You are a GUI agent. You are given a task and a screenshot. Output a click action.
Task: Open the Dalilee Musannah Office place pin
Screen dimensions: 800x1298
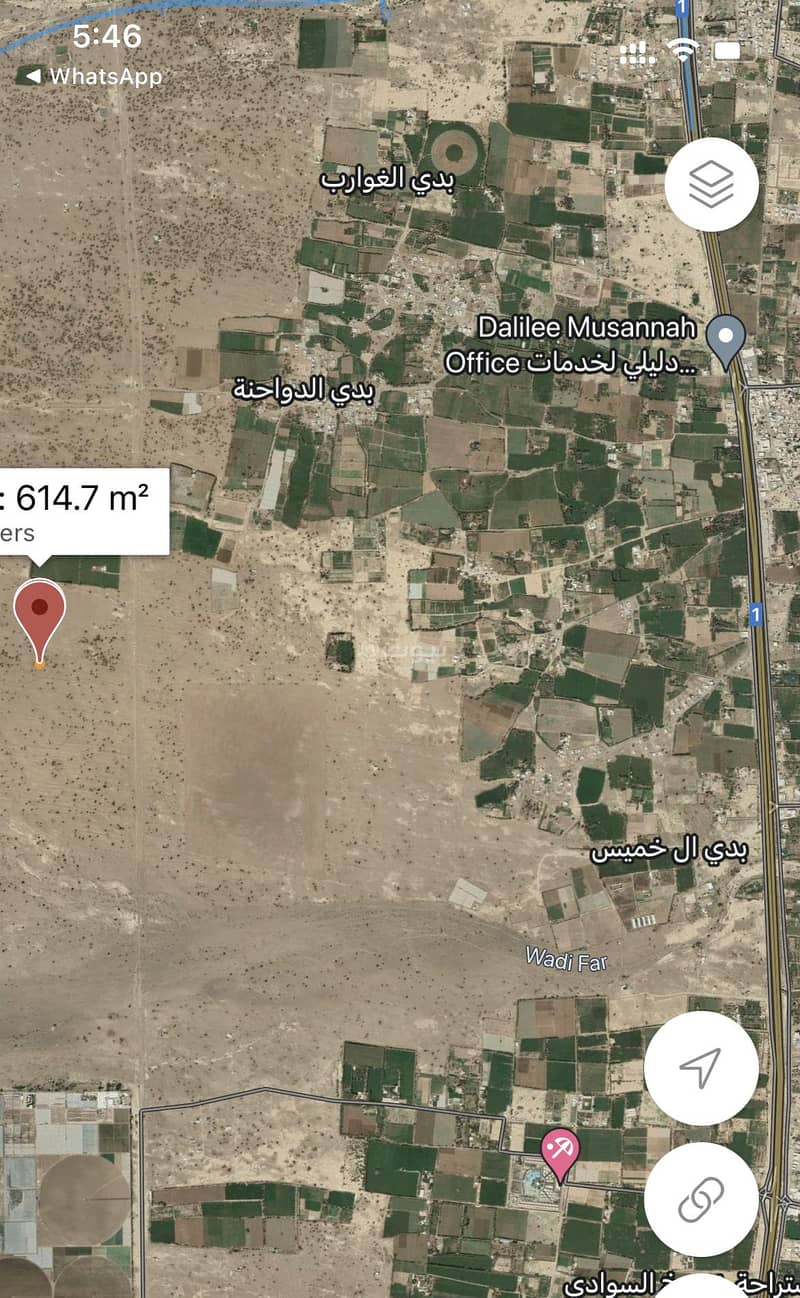tap(725, 340)
